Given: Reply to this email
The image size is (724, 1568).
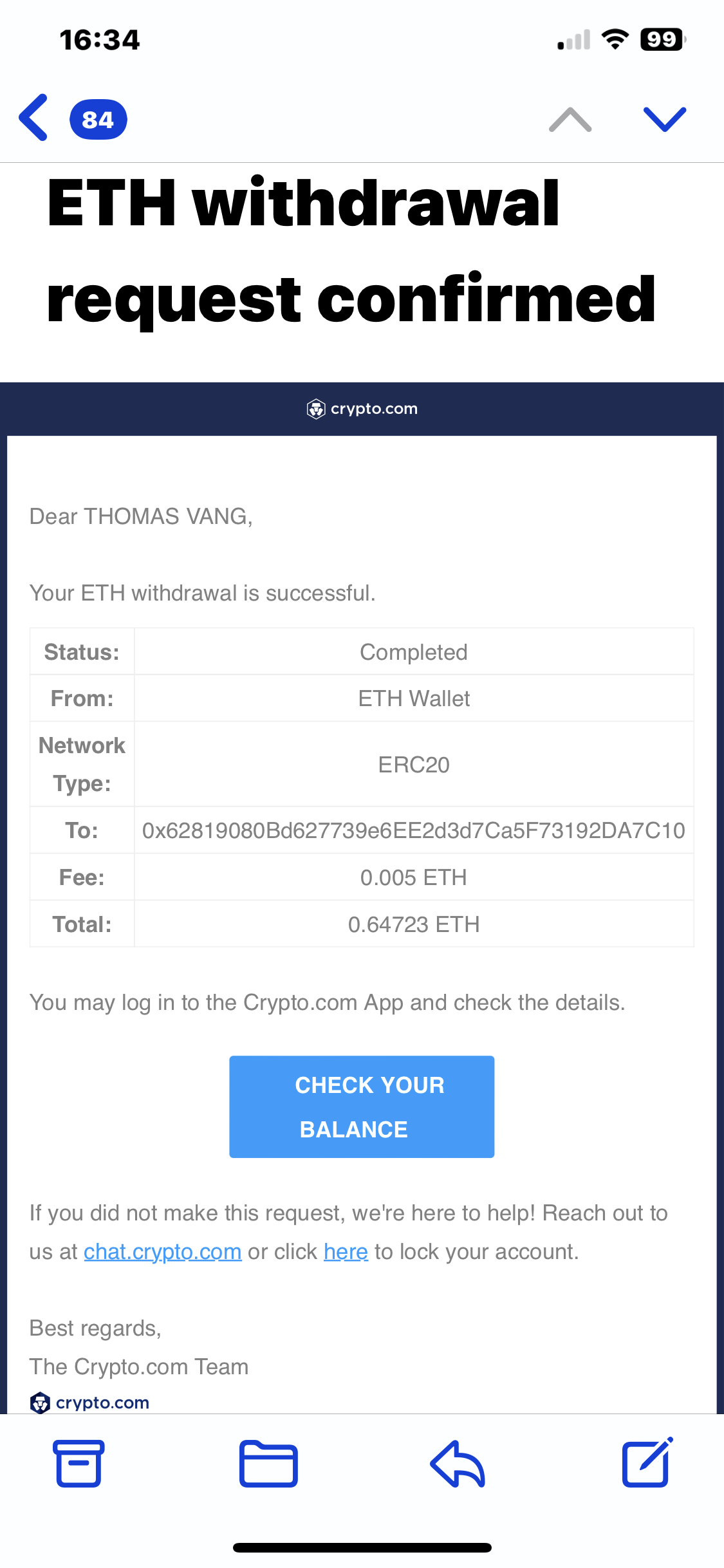Looking at the screenshot, I should (457, 1463).
